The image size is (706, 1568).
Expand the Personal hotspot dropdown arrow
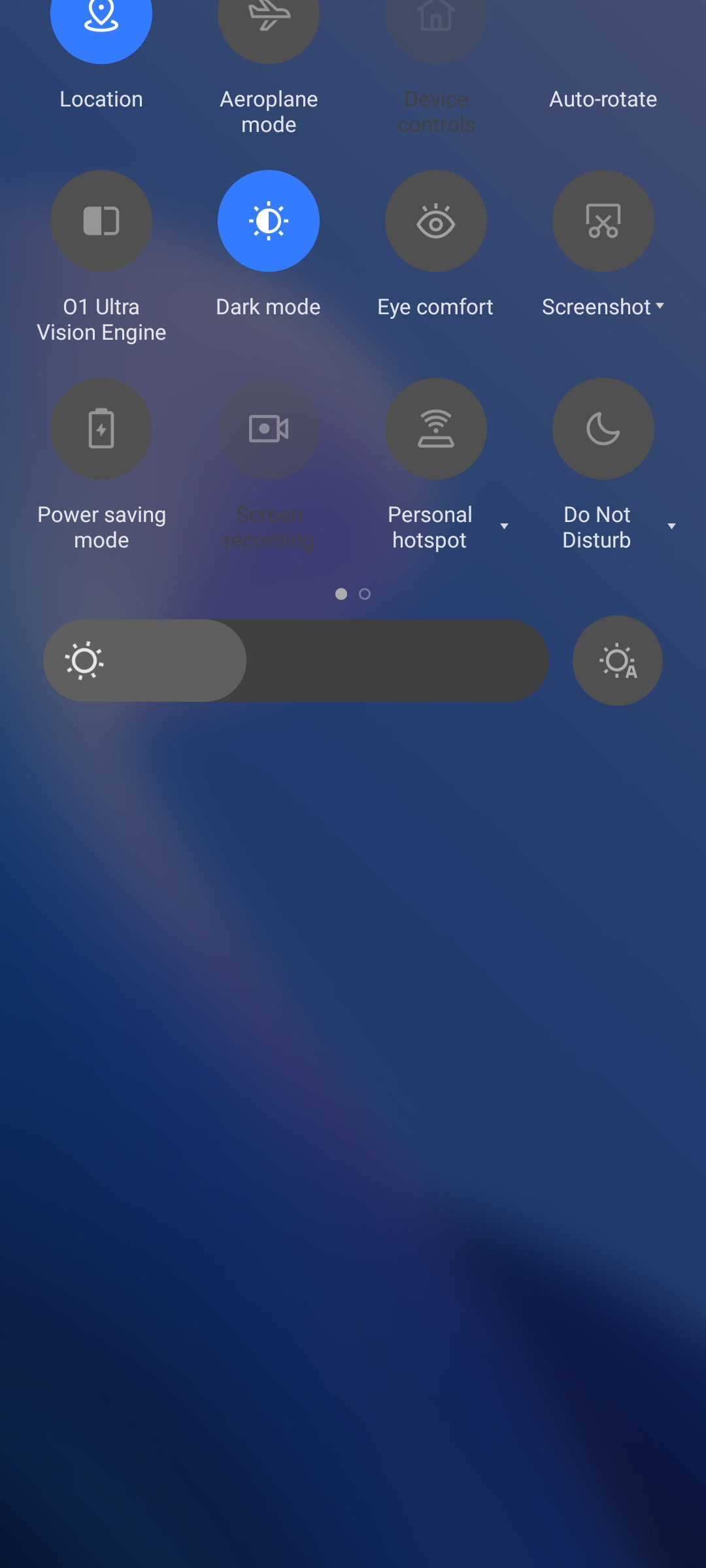point(504,527)
